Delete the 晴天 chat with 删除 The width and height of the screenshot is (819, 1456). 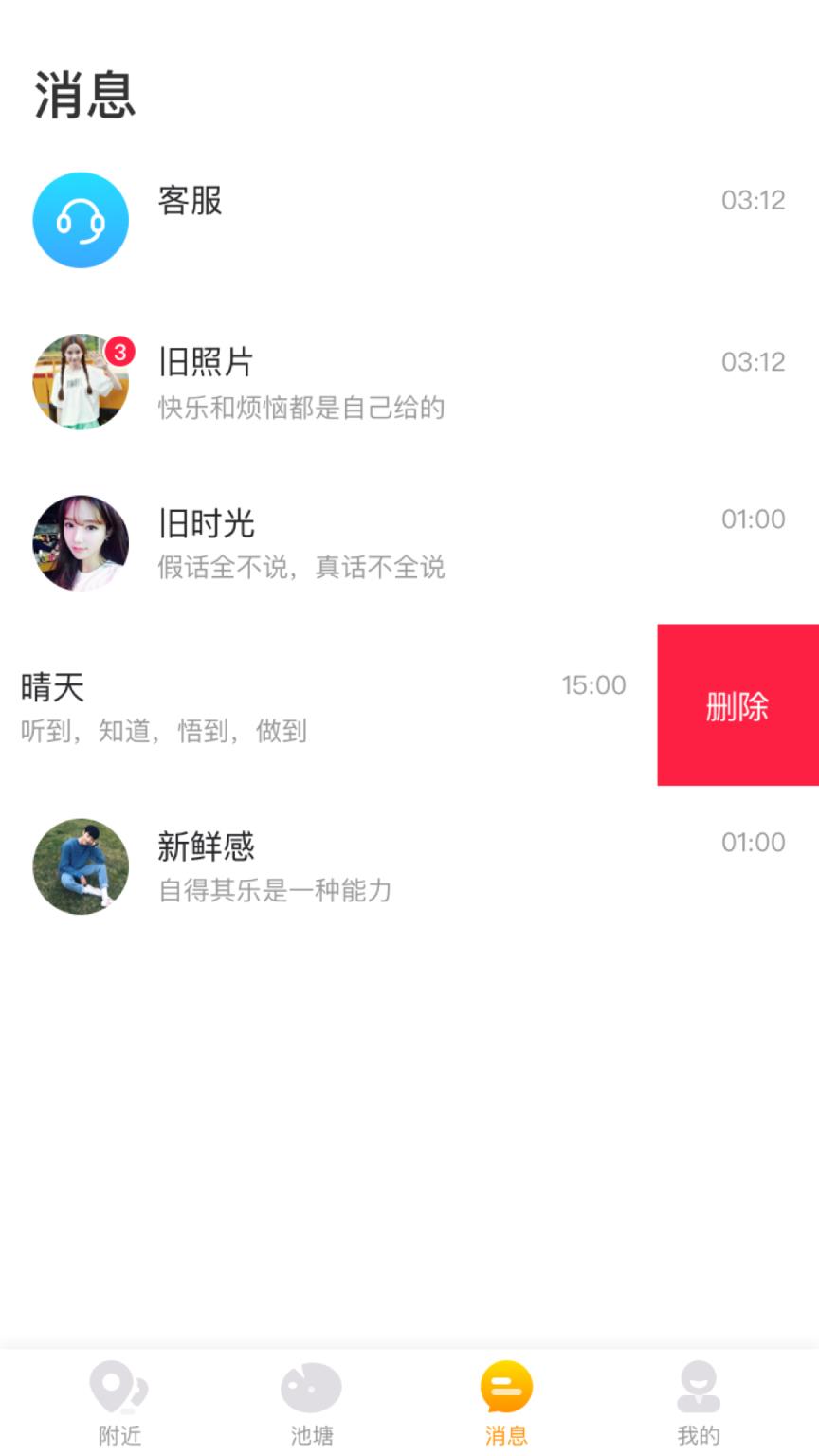coord(737,706)
